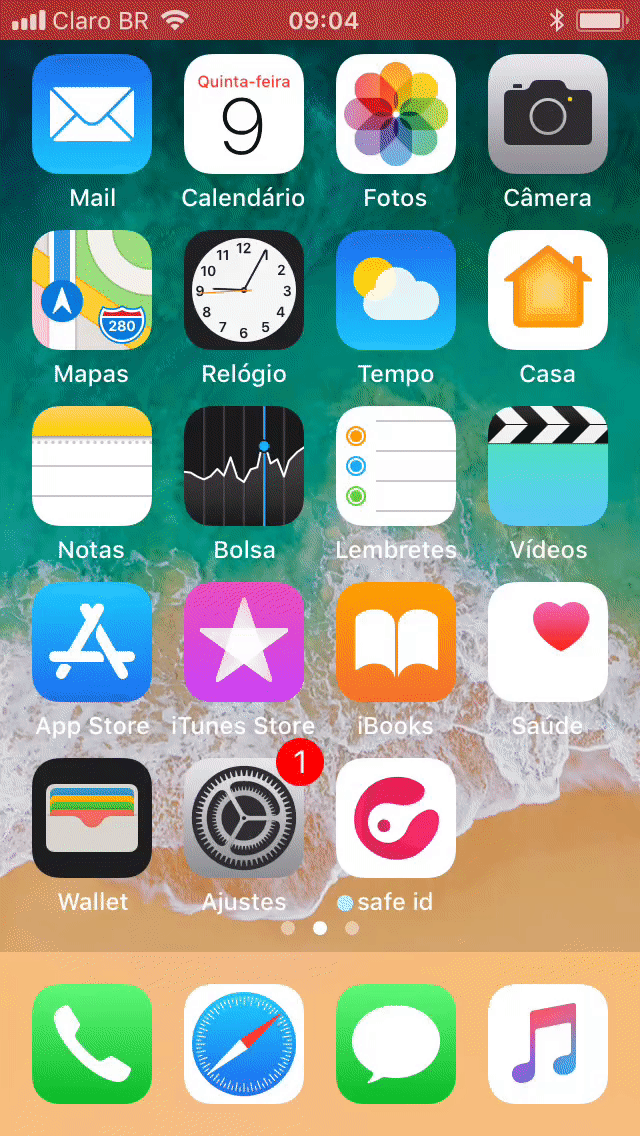This screenshot has width=640, height=1136.
Task: Open the Mail app
Action: [92, 114]
